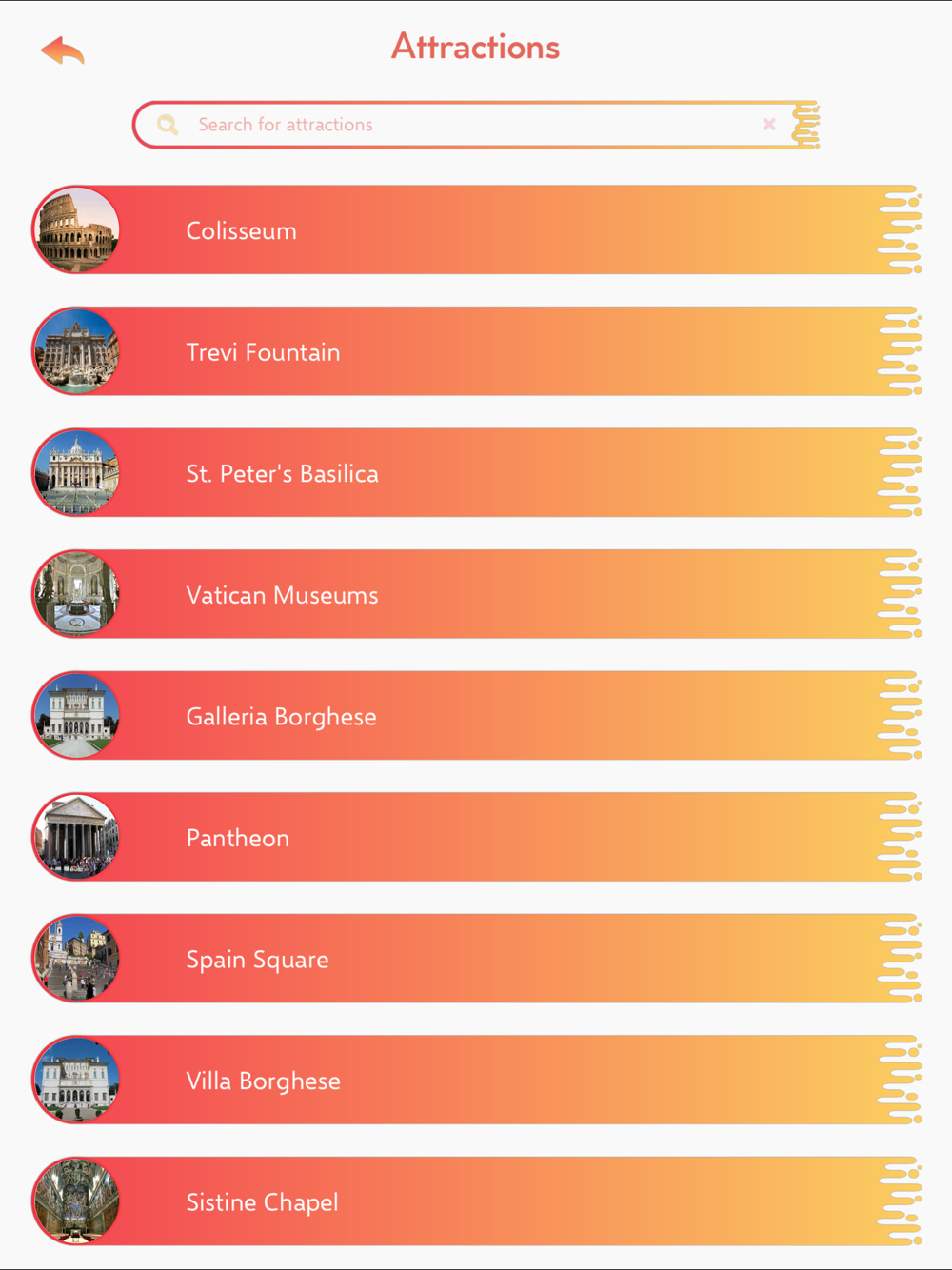Viewport: 952px width, 1270px height.
Task: Choose the Pantheon row
Action: coord(476,837)
